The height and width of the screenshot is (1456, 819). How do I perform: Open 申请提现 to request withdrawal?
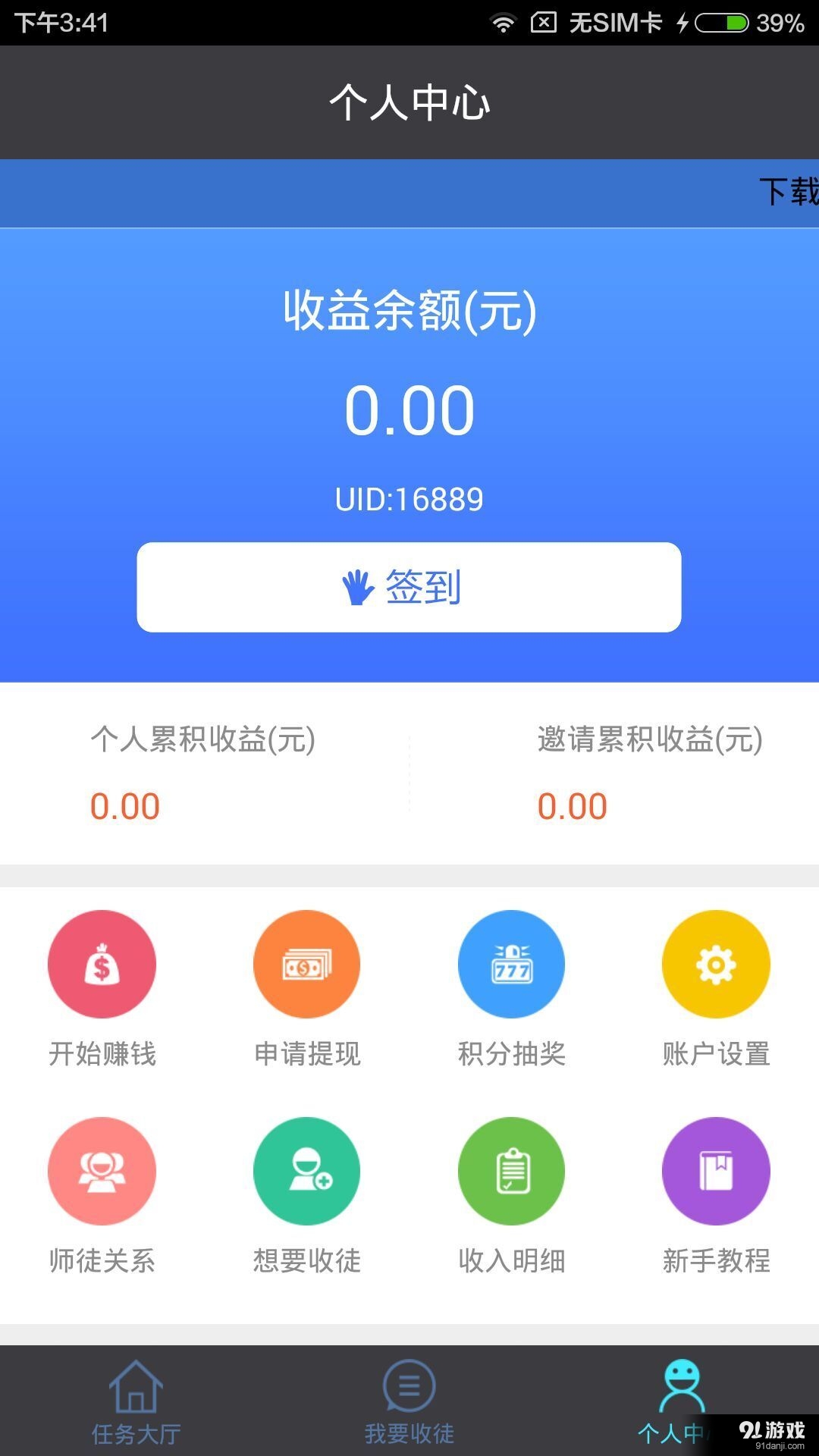point(307,963)
